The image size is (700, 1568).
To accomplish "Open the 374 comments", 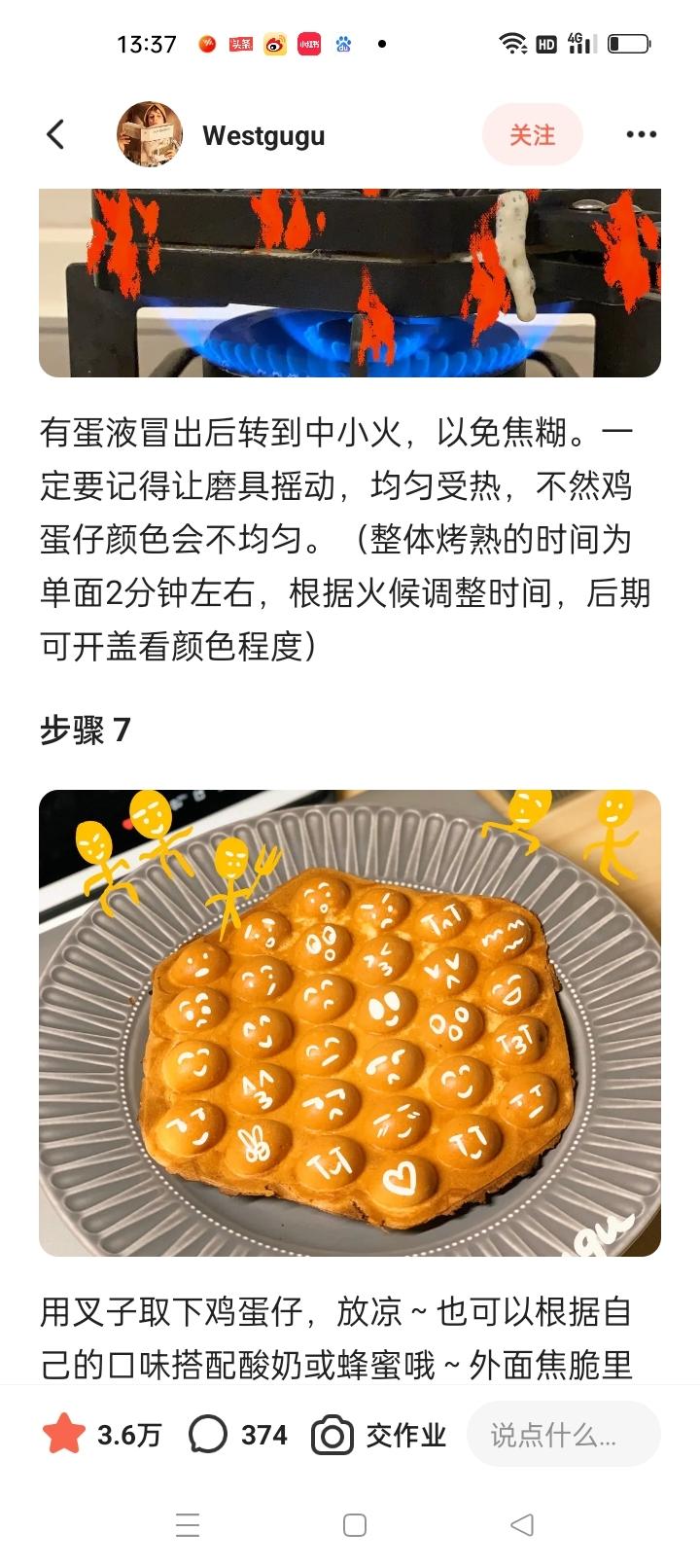I will (238, 1434).
